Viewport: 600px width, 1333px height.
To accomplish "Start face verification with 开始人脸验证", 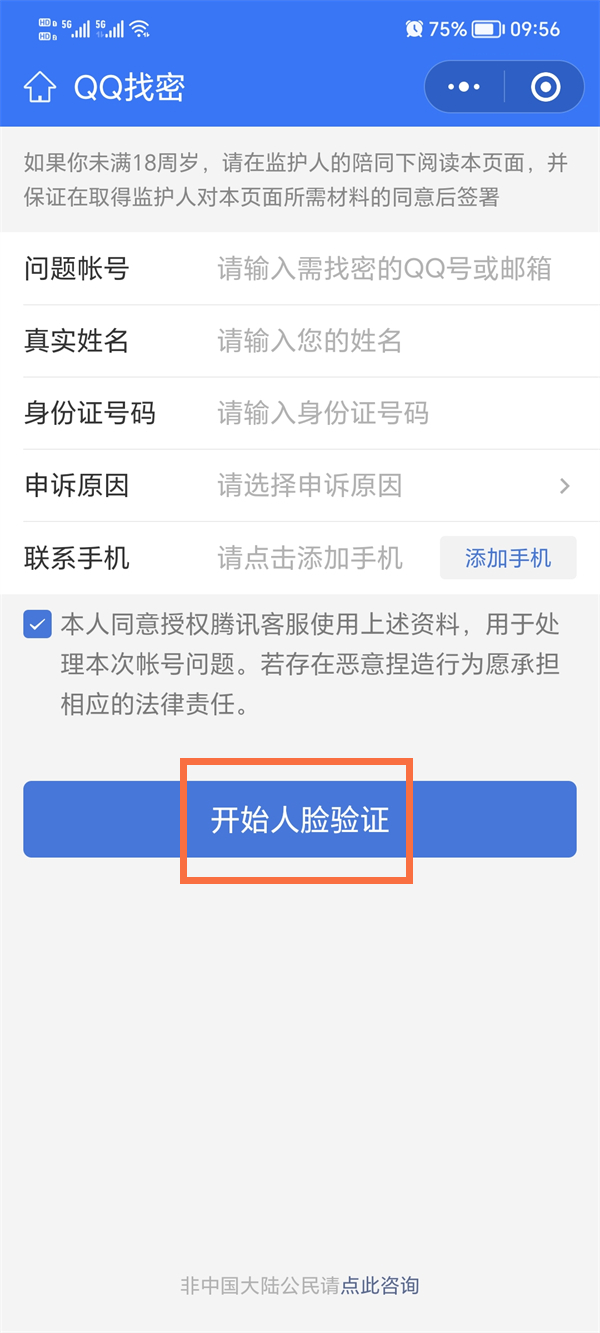I will pyautogui.click(x=300, y=820).
